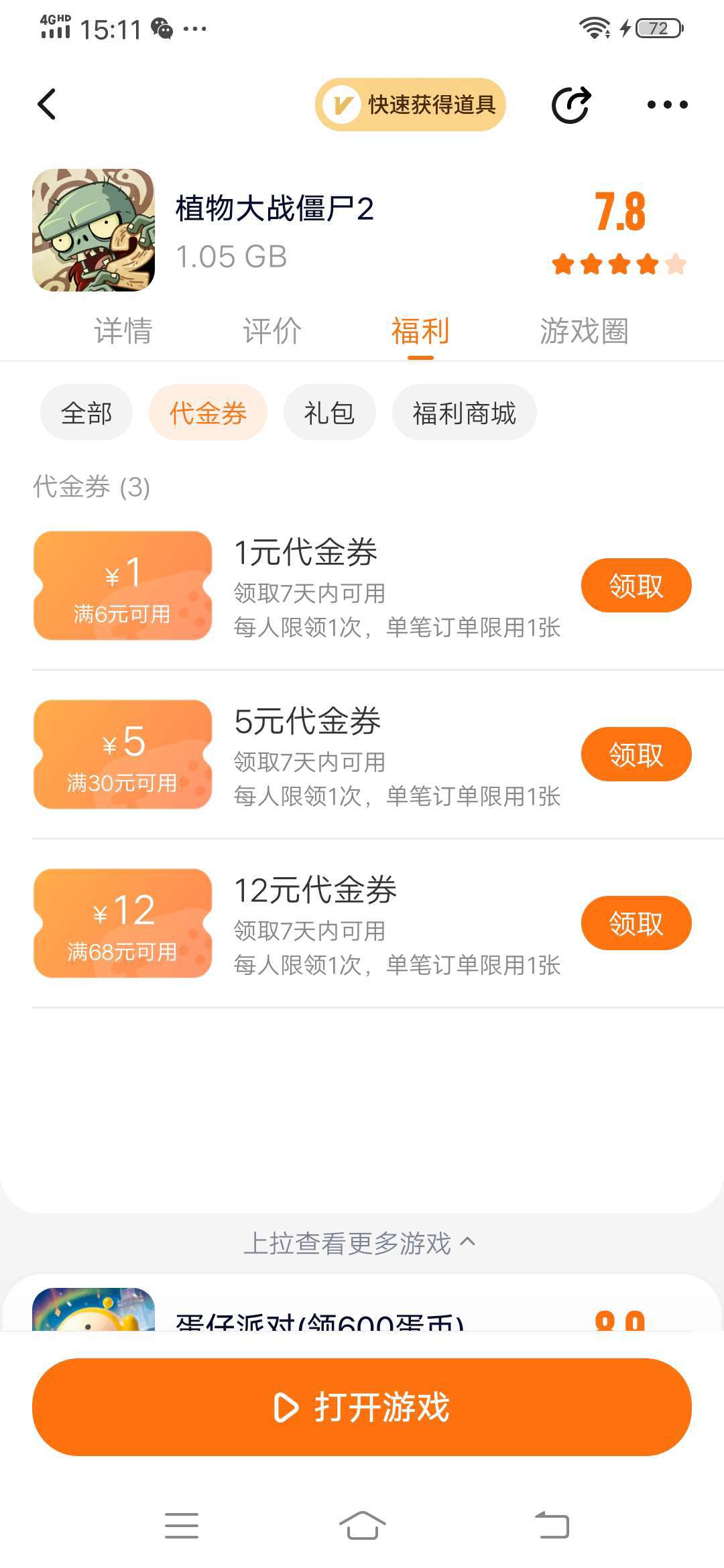The image size is (724, 1568).
Task: Open the 游戏圈 tab
Action: pos(584,331)
